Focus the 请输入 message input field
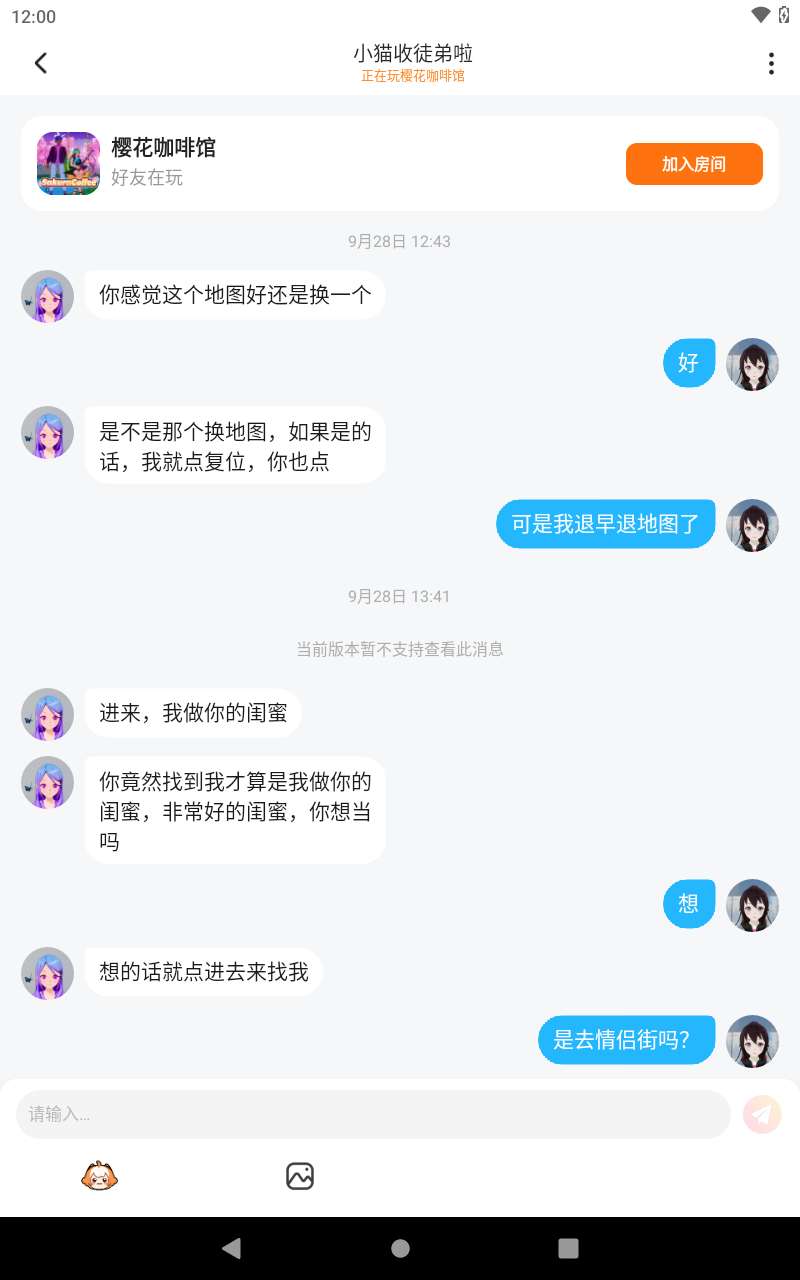The height and width of the screenshot is (1280, 800). [x=373, y=1114]
